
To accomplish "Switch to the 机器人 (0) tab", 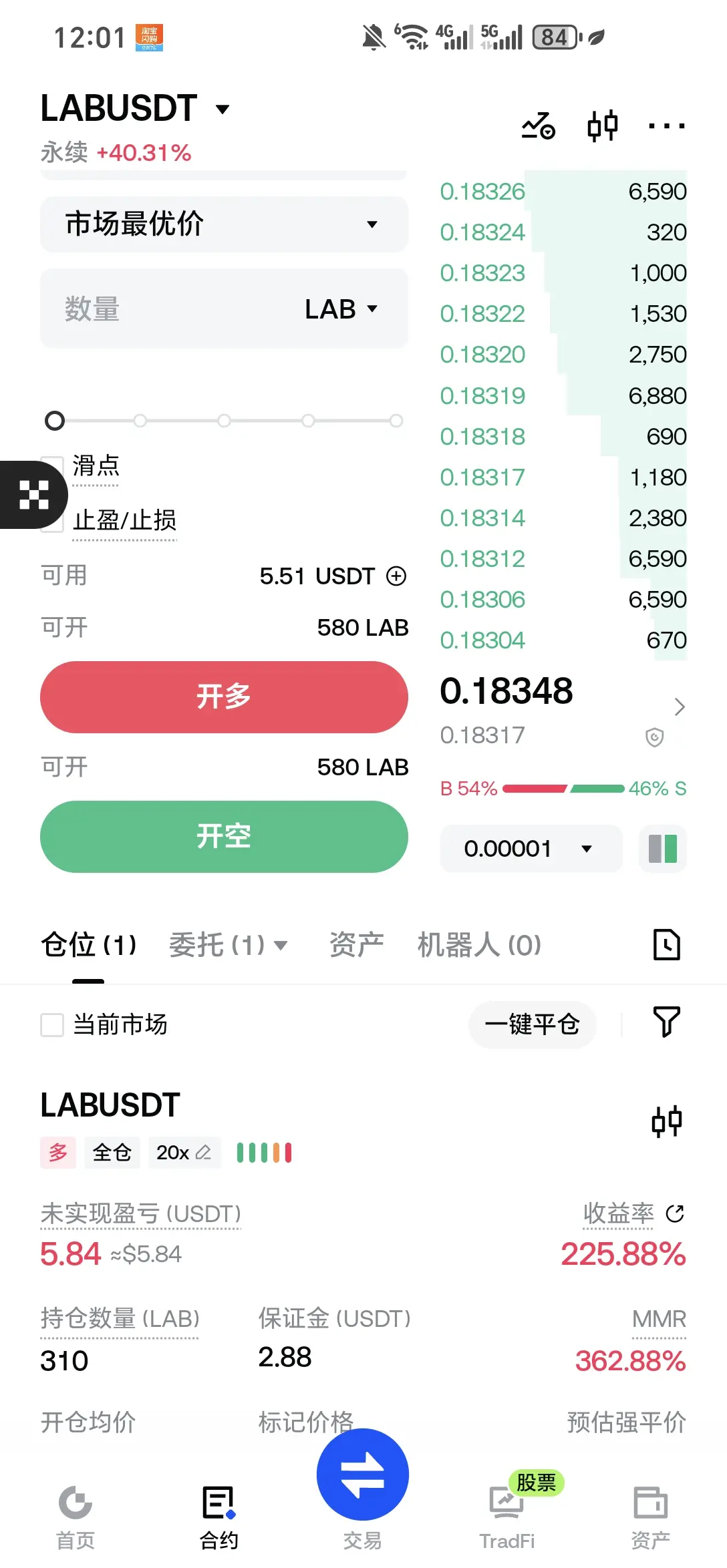I will coord(479,945).
